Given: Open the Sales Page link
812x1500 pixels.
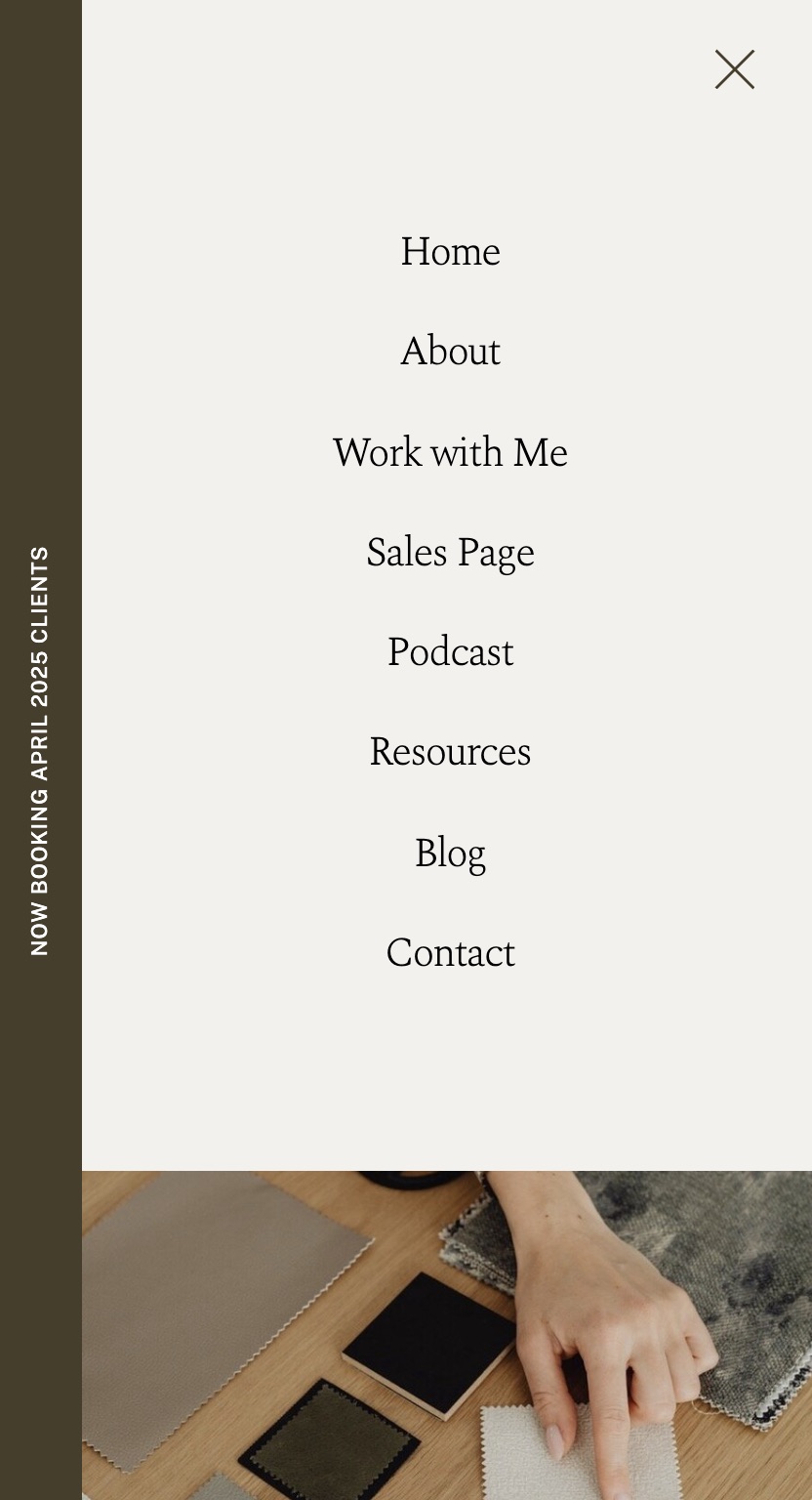Looking at the screenshot, I should 450,552.
